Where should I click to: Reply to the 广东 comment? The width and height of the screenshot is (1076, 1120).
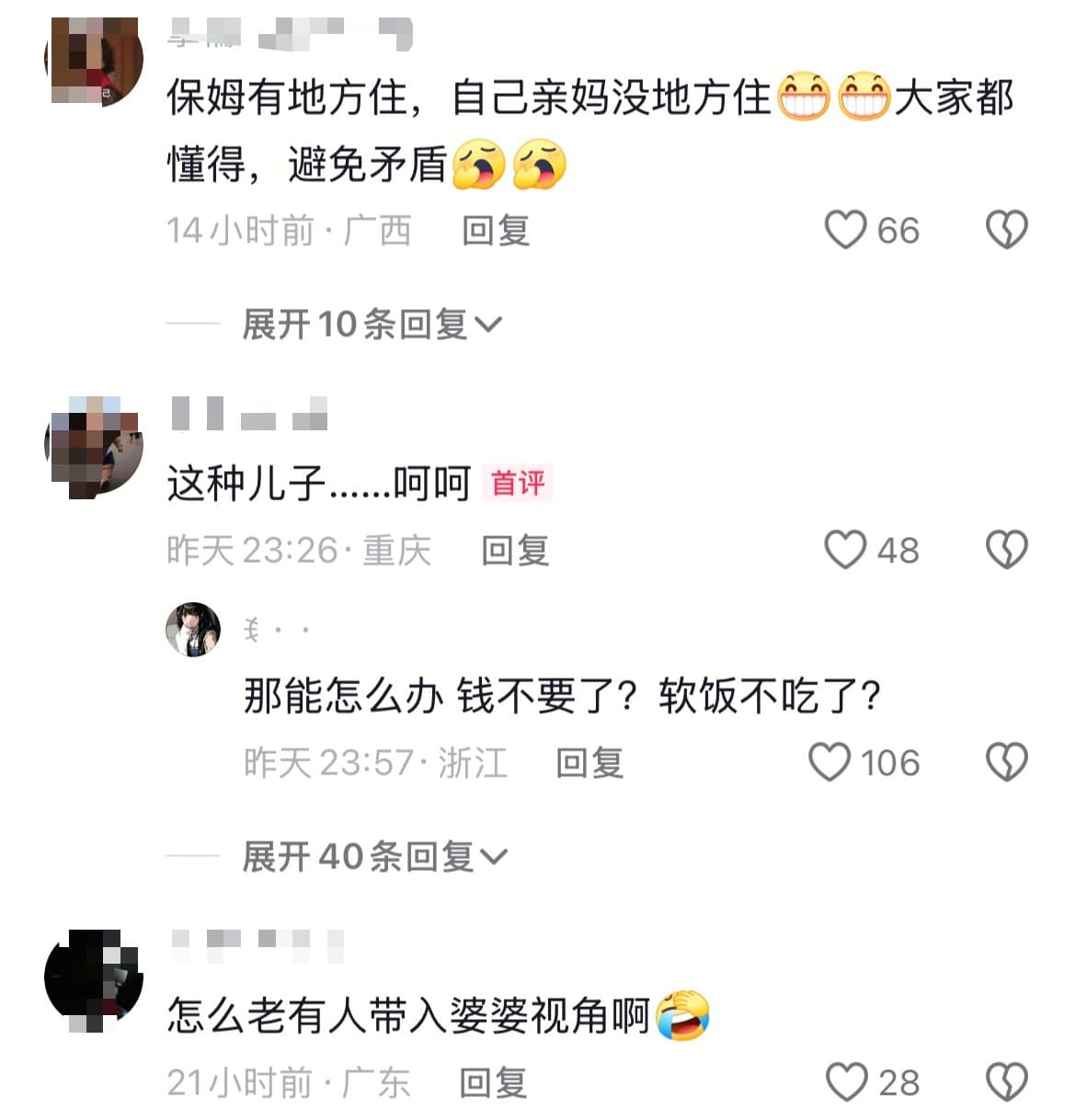(493, 1083)
